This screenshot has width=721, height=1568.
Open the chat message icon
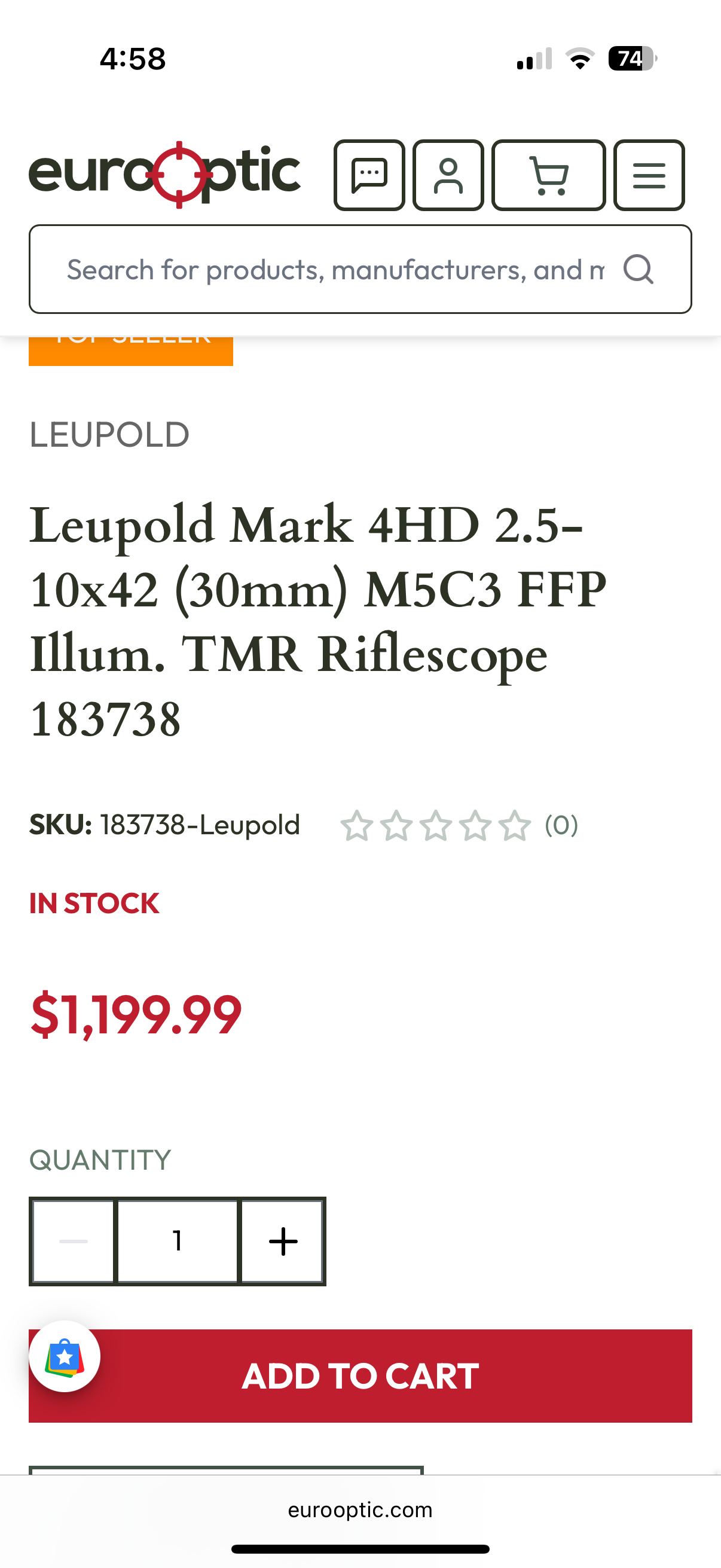pos(369,175)
